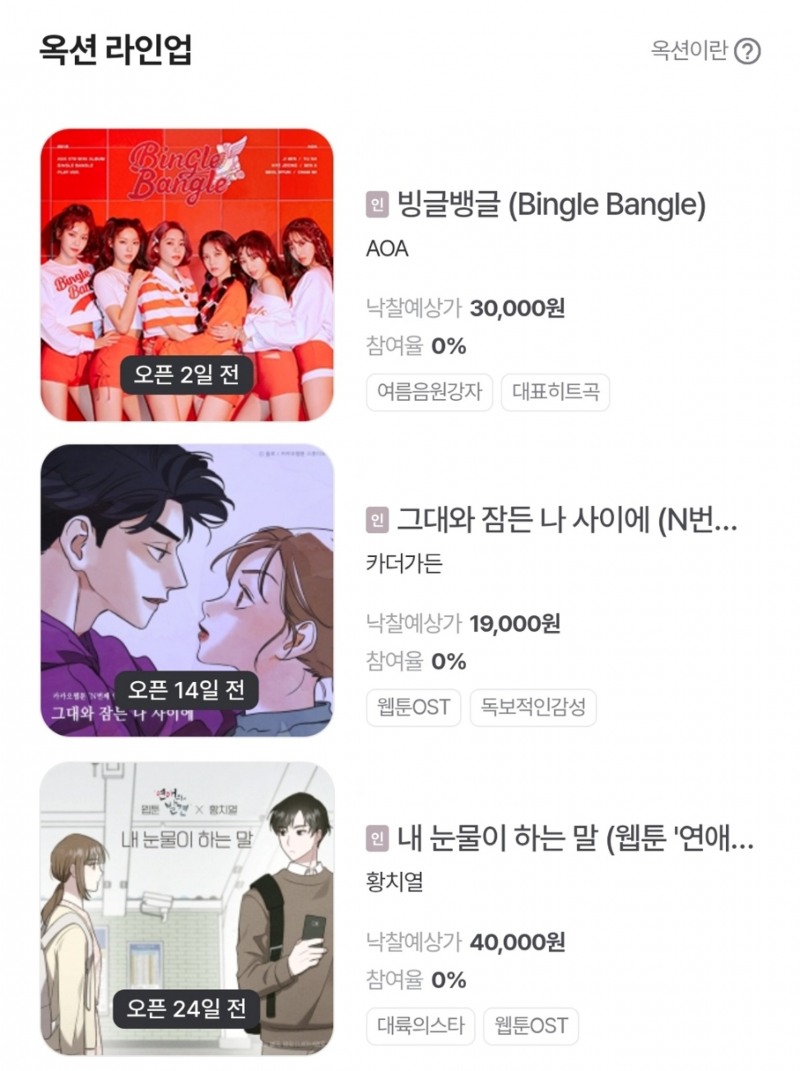Screen dimensions: 800x1071
Task: Select the 여름음원강자 tag
Action: (x=428, y=394)
